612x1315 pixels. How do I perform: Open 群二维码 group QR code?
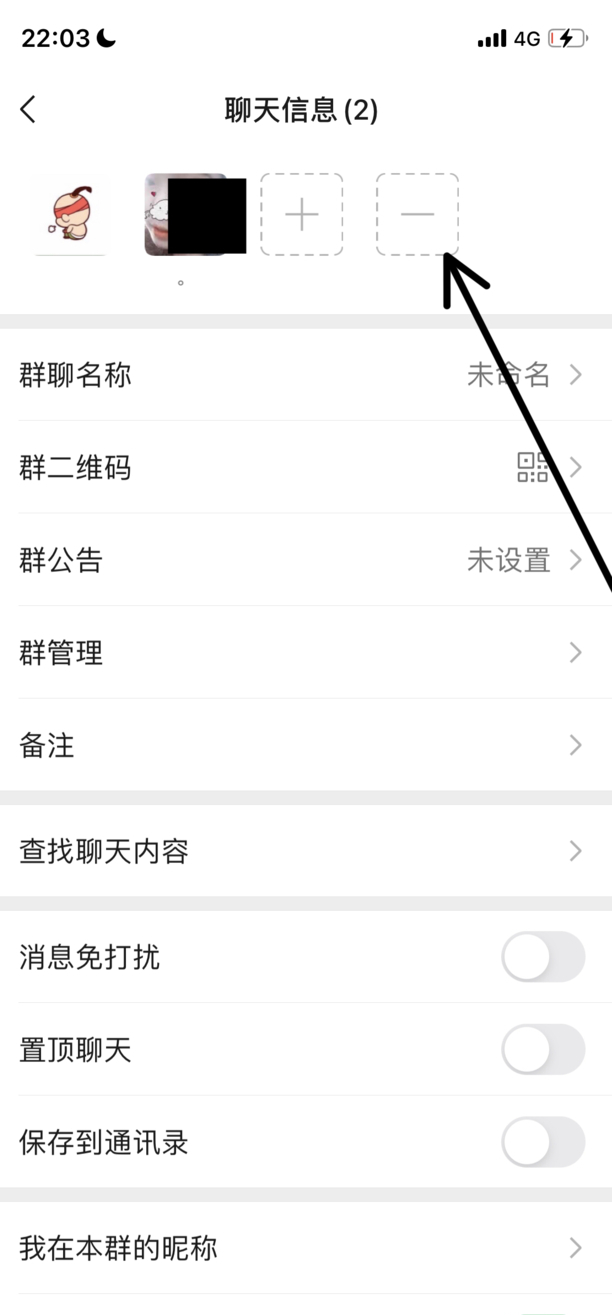pyautogui.click(x=306, y=467)
